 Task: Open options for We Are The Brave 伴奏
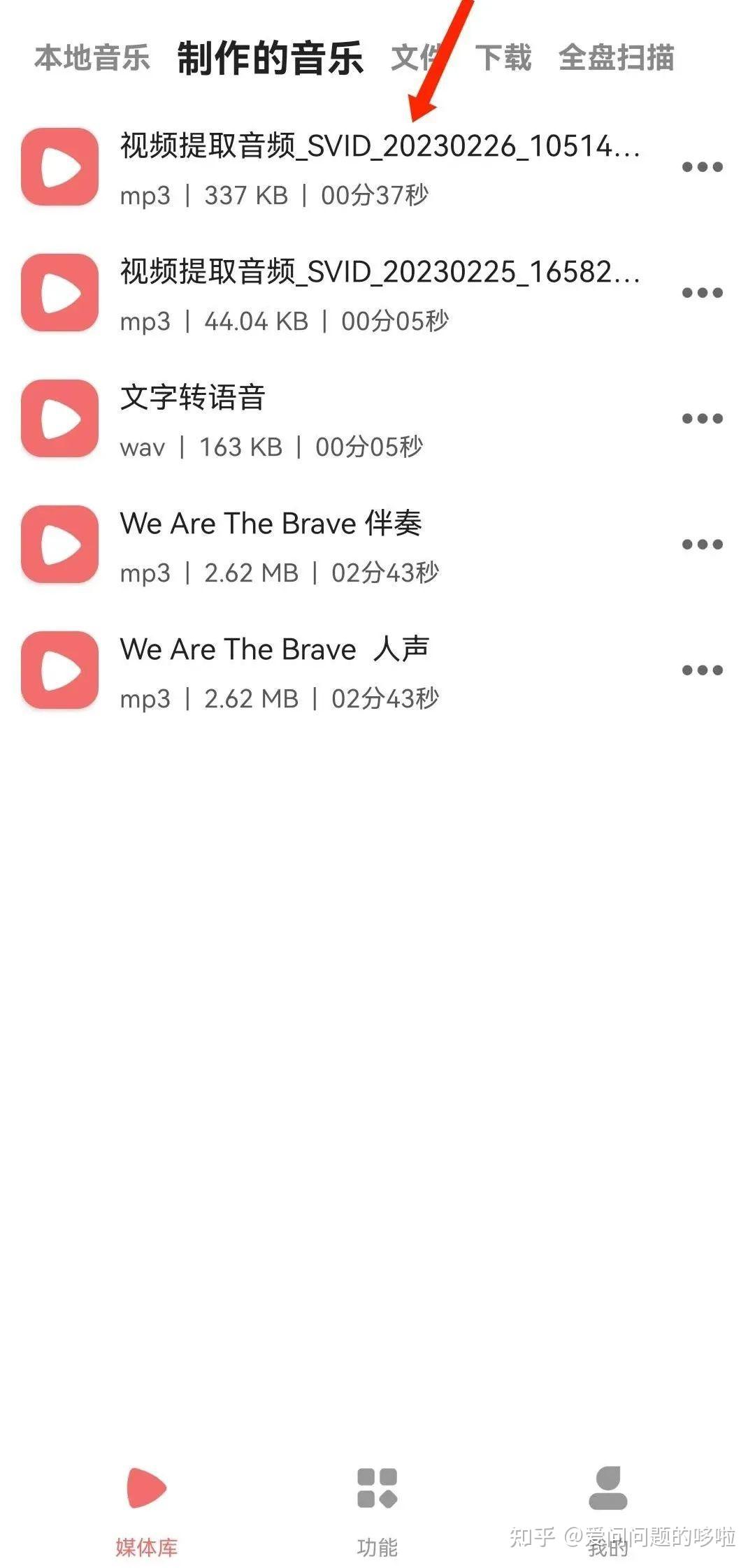coord(702,544)
